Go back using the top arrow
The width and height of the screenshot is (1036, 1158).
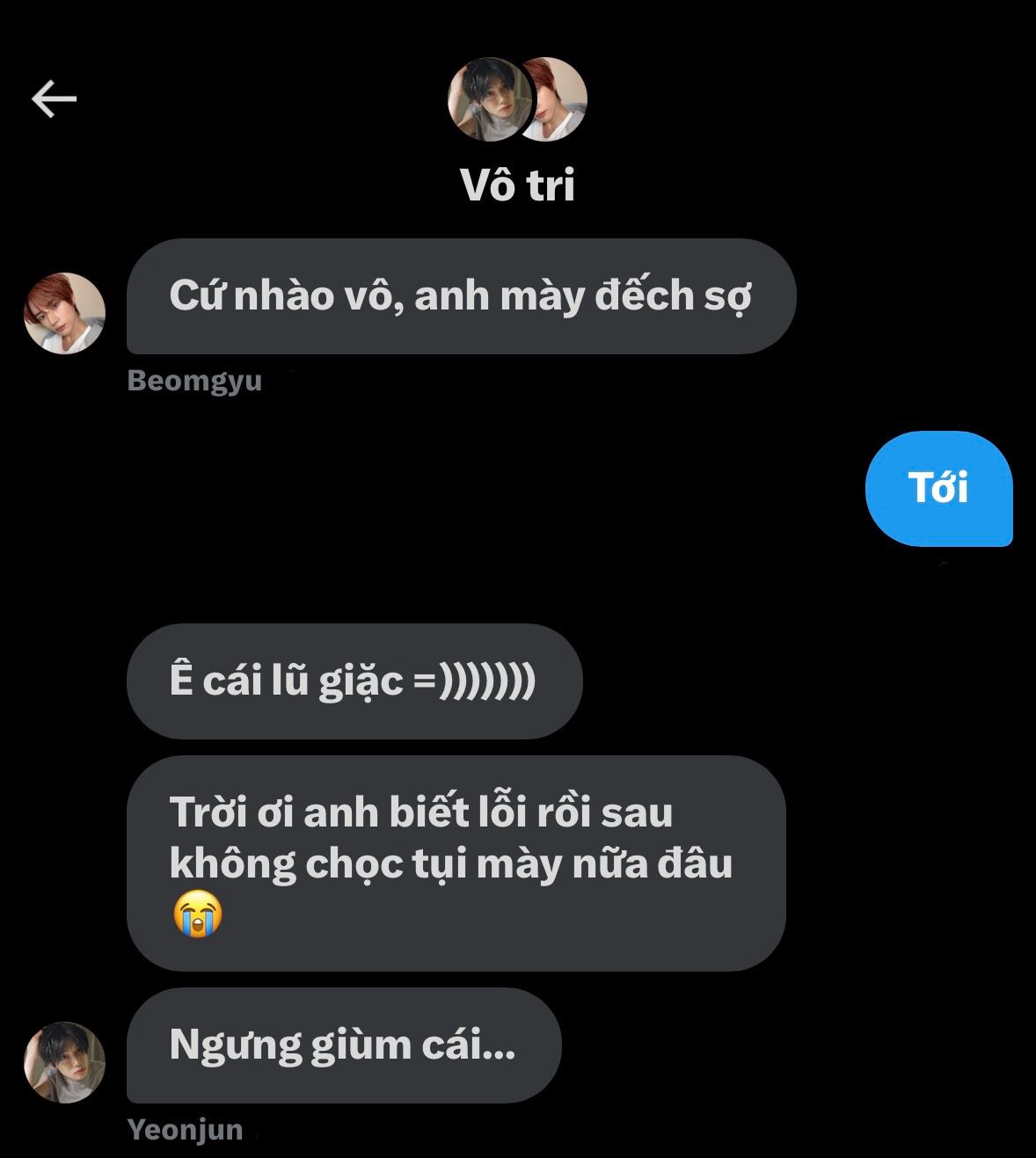[x=55, y=98]
